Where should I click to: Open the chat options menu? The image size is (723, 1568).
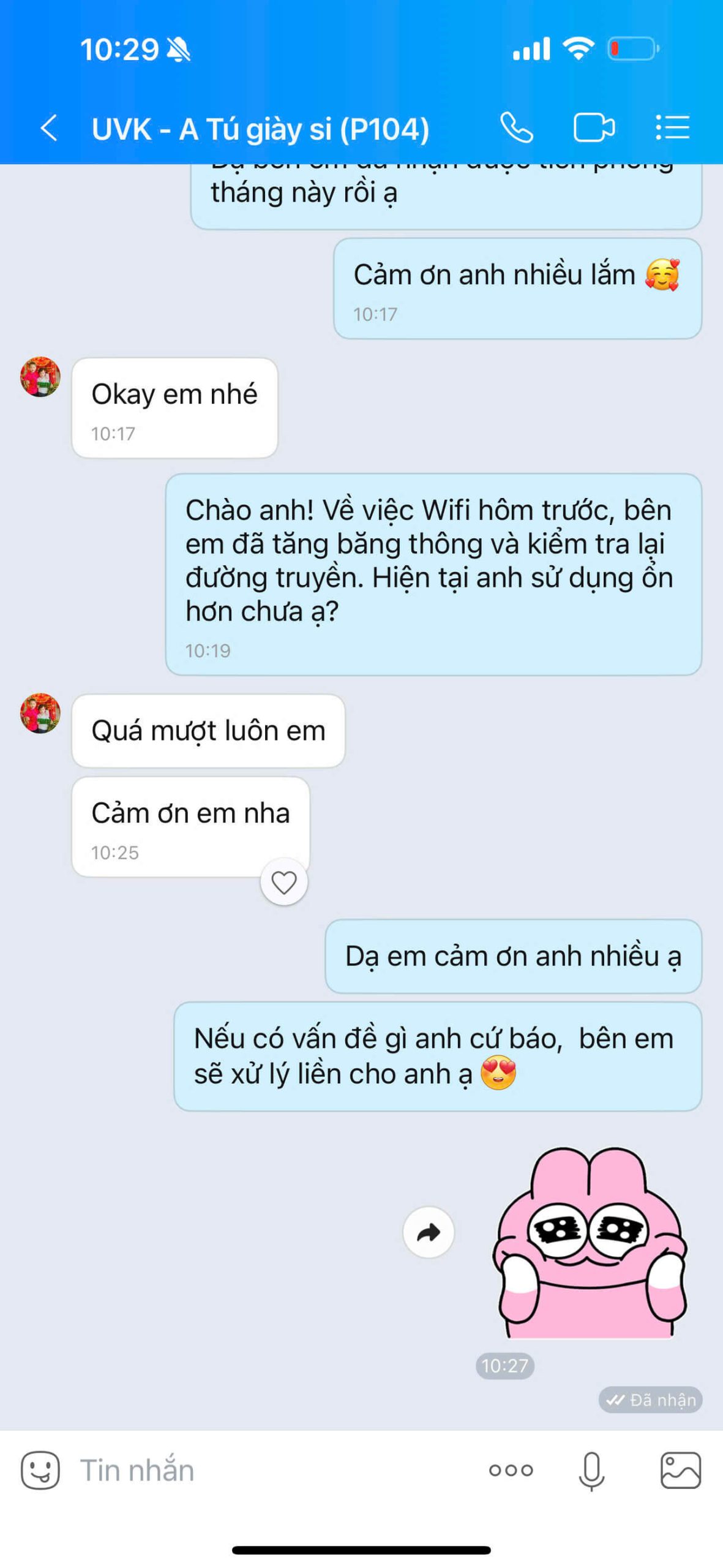click(672, 128)
